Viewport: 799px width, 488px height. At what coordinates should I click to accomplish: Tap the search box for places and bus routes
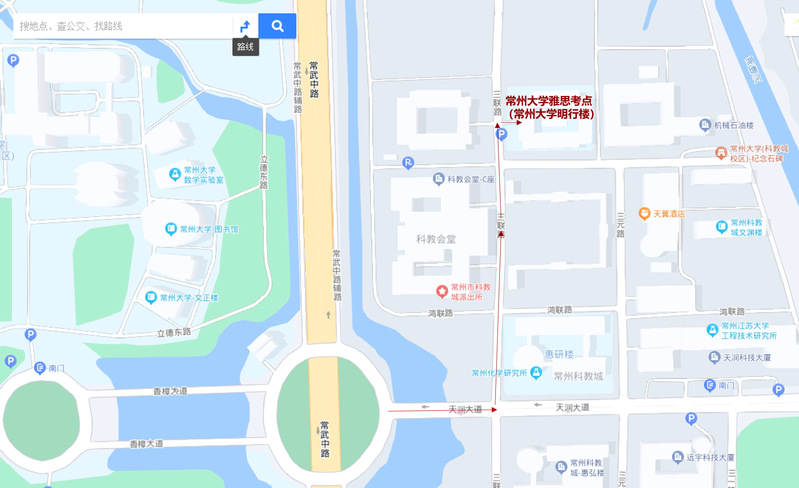point(120,25)
